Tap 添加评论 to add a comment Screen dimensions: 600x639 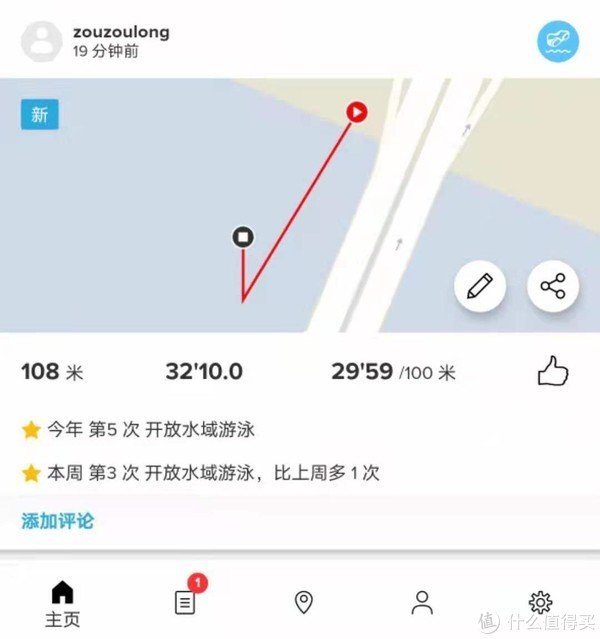coord(58,521)
